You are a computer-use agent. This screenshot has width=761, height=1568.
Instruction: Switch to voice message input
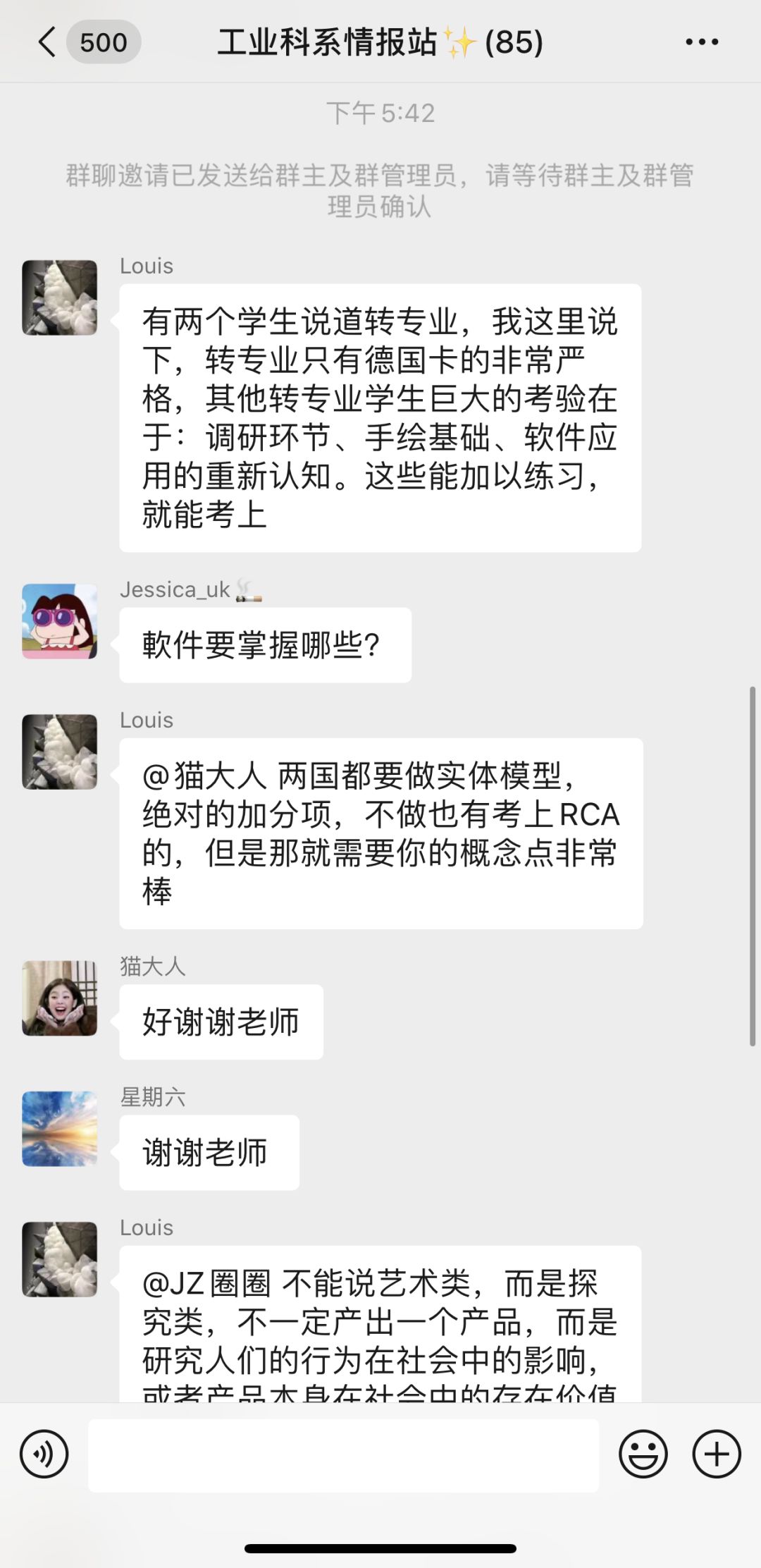pos(44,1454)
